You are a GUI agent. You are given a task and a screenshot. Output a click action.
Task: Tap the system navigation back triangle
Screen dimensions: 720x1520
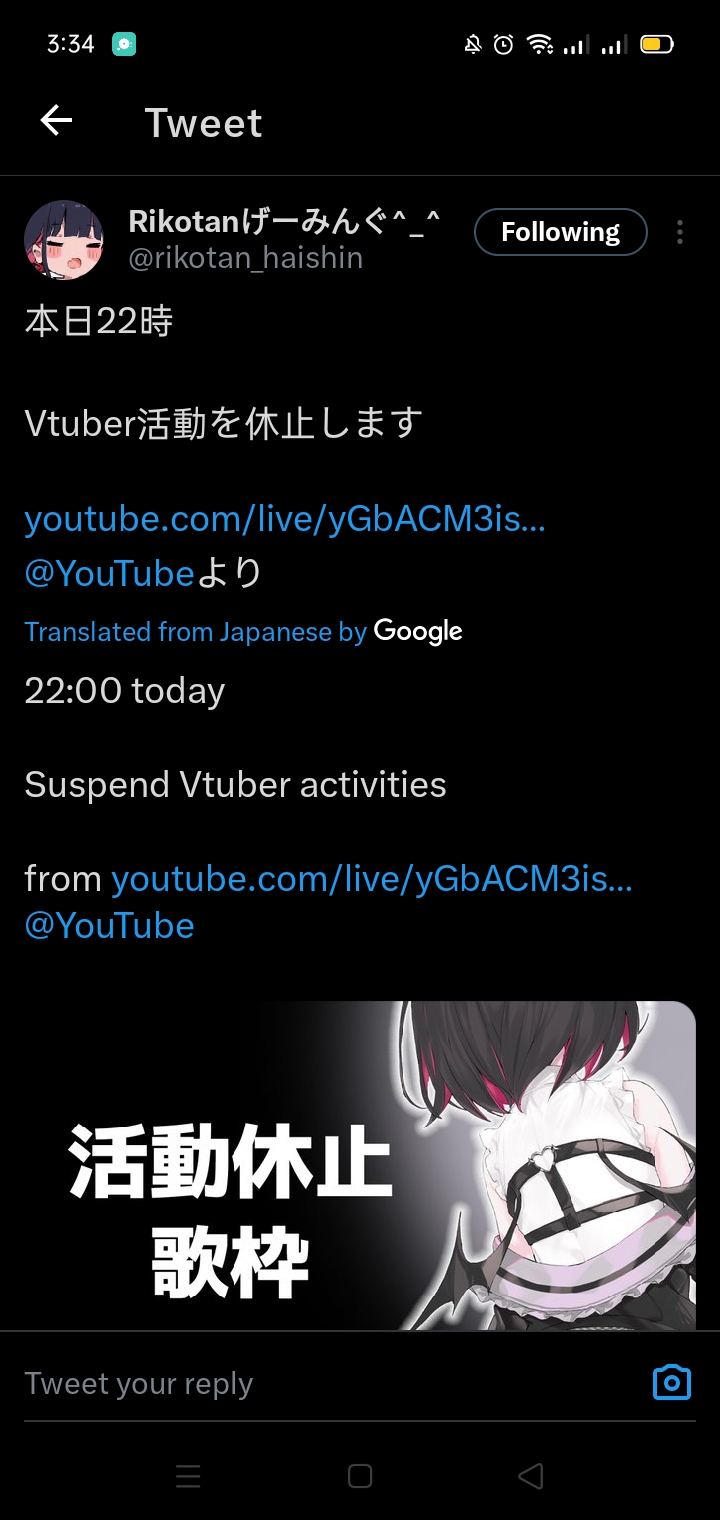pos(531,1476)
